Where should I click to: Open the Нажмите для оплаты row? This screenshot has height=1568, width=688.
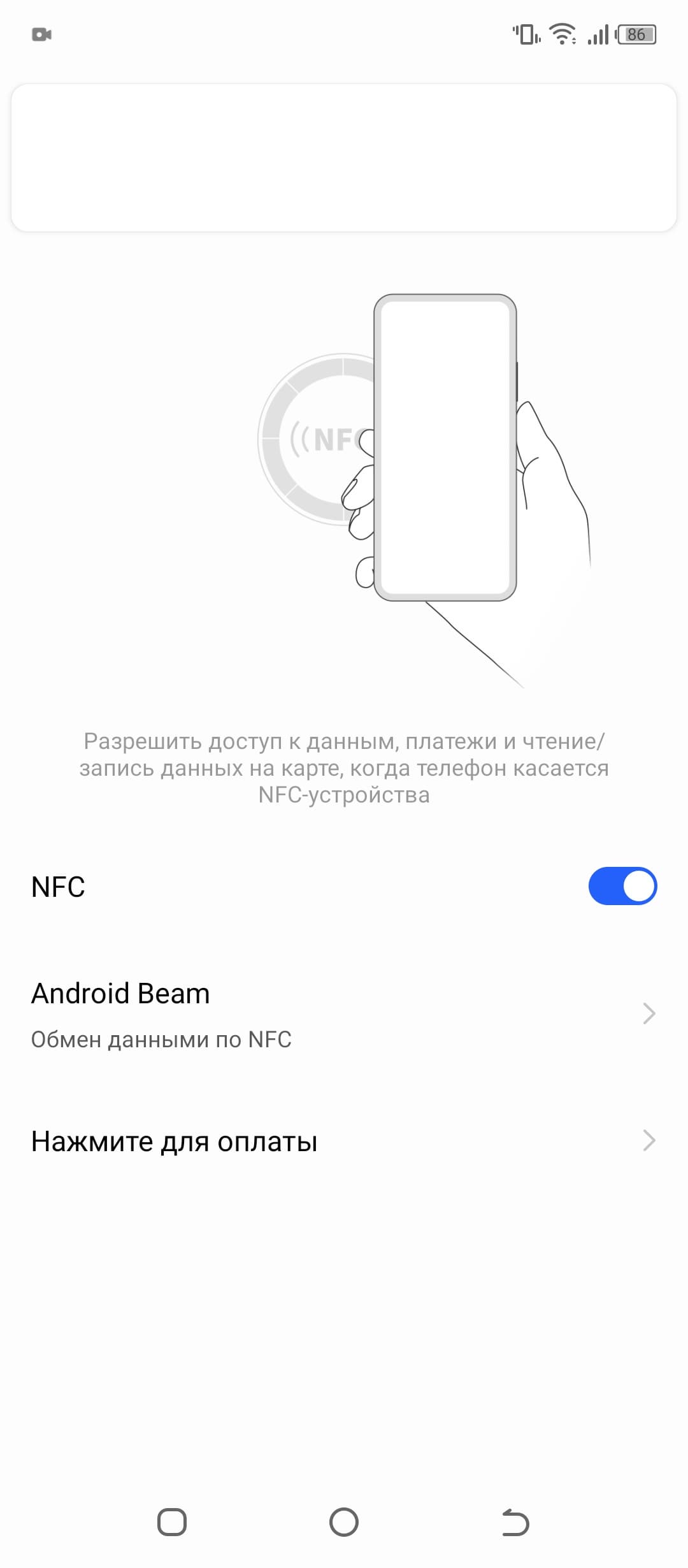[x=344, y=1141]
